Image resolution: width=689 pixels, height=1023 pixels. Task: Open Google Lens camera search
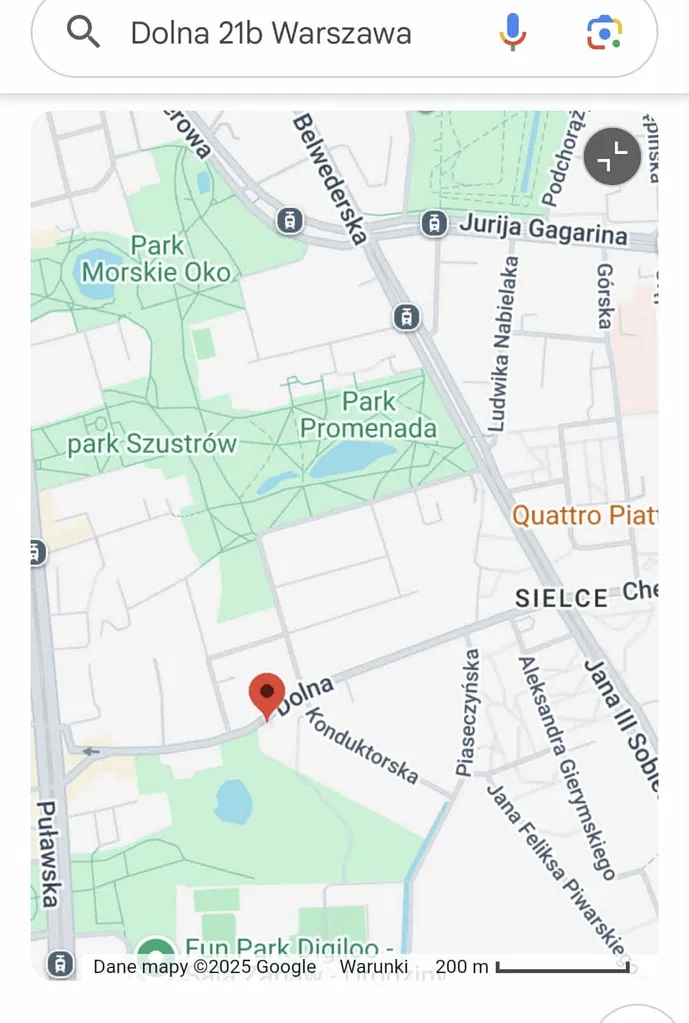click(604, 33)
